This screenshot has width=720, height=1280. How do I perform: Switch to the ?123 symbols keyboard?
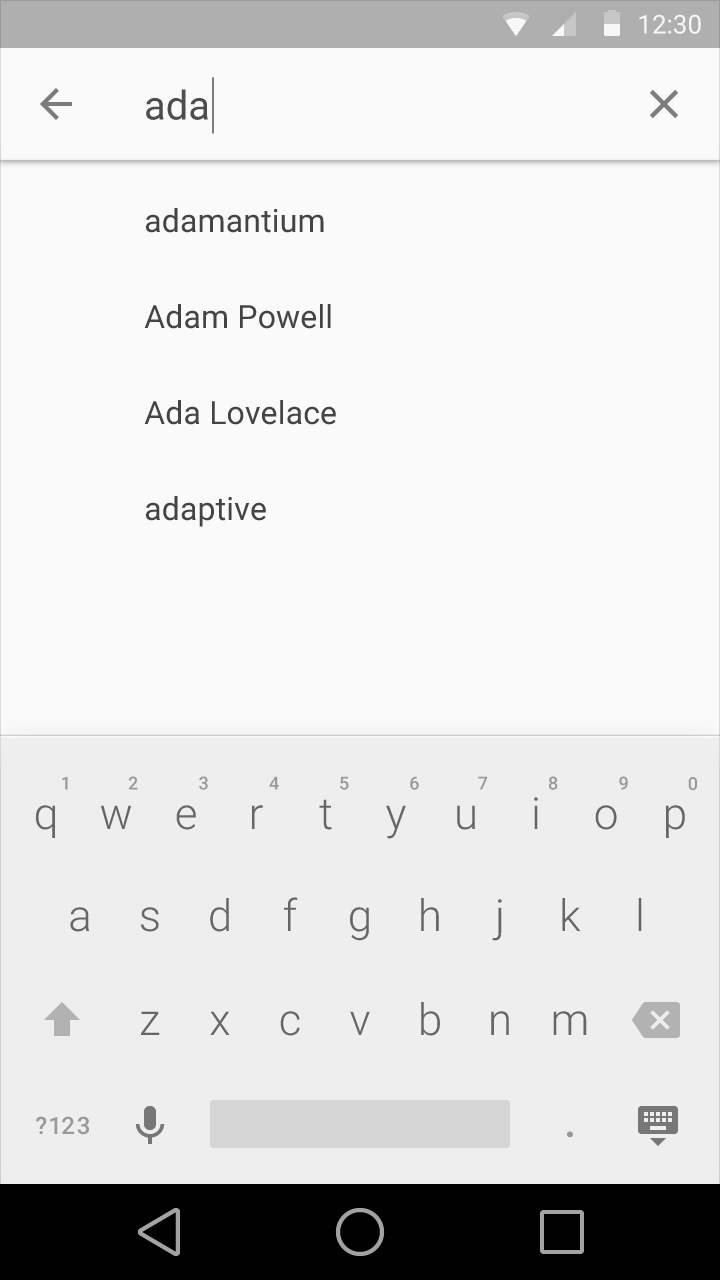(x=63, y=1126)
